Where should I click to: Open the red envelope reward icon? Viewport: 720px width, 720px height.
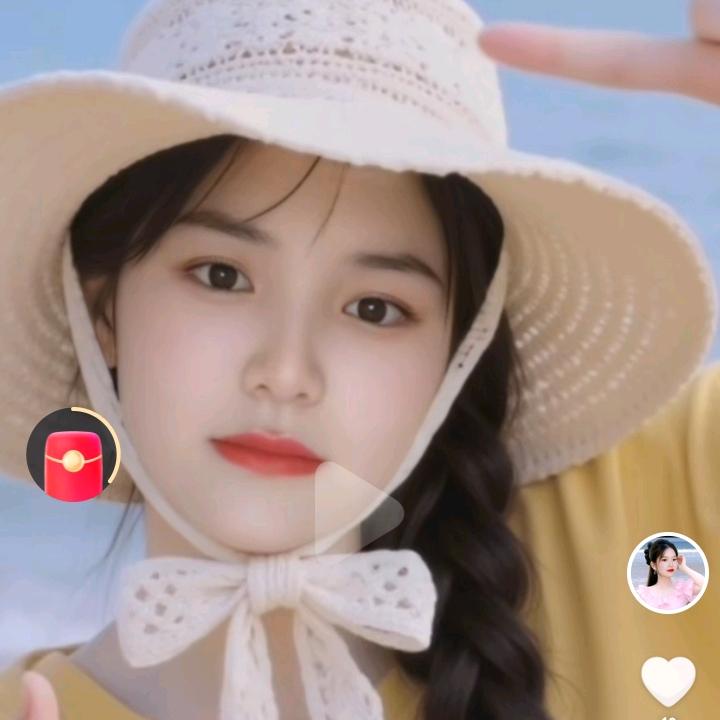click(x=73, y=455)
